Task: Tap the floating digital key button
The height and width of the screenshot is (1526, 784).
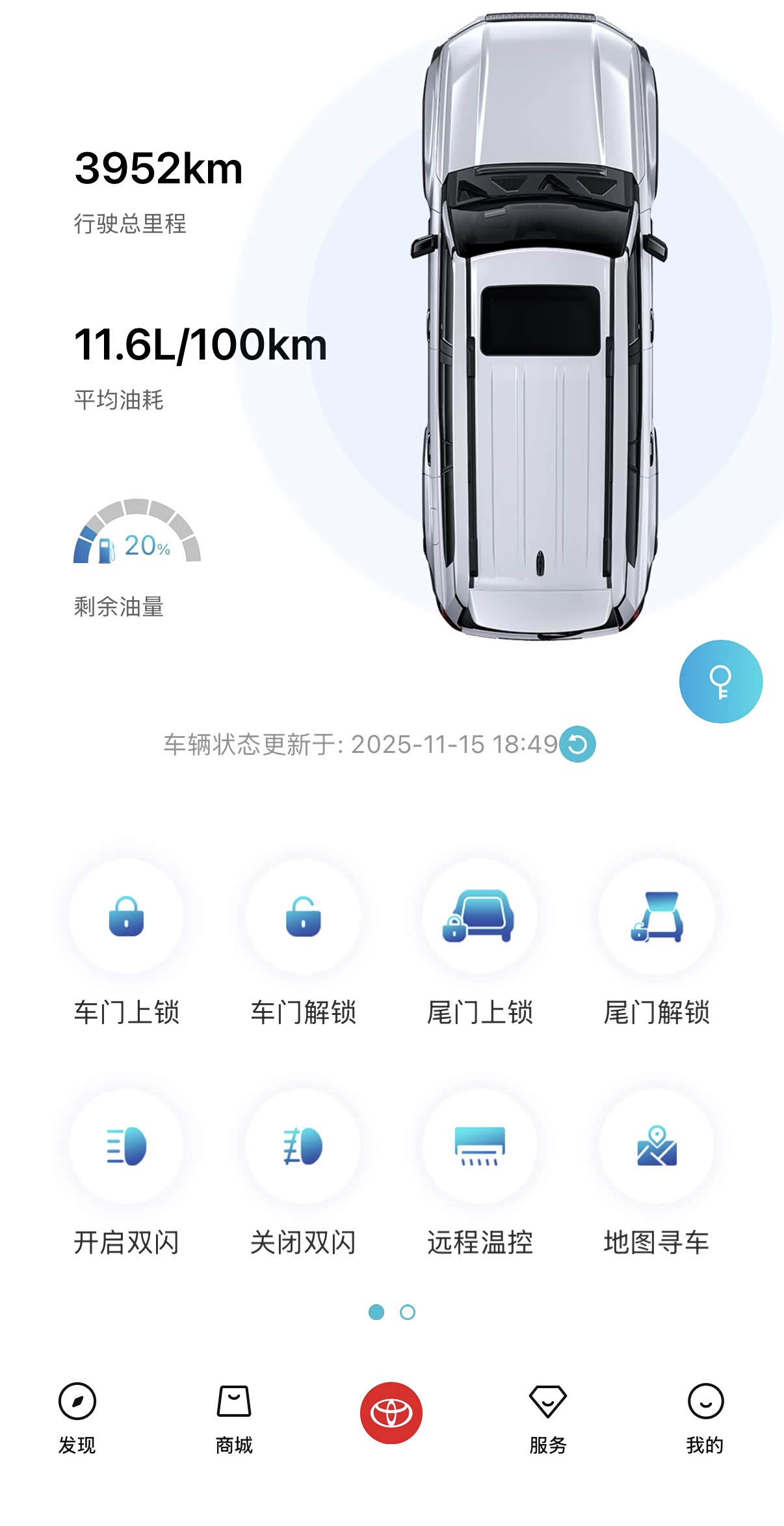Action: coord(720,681)
